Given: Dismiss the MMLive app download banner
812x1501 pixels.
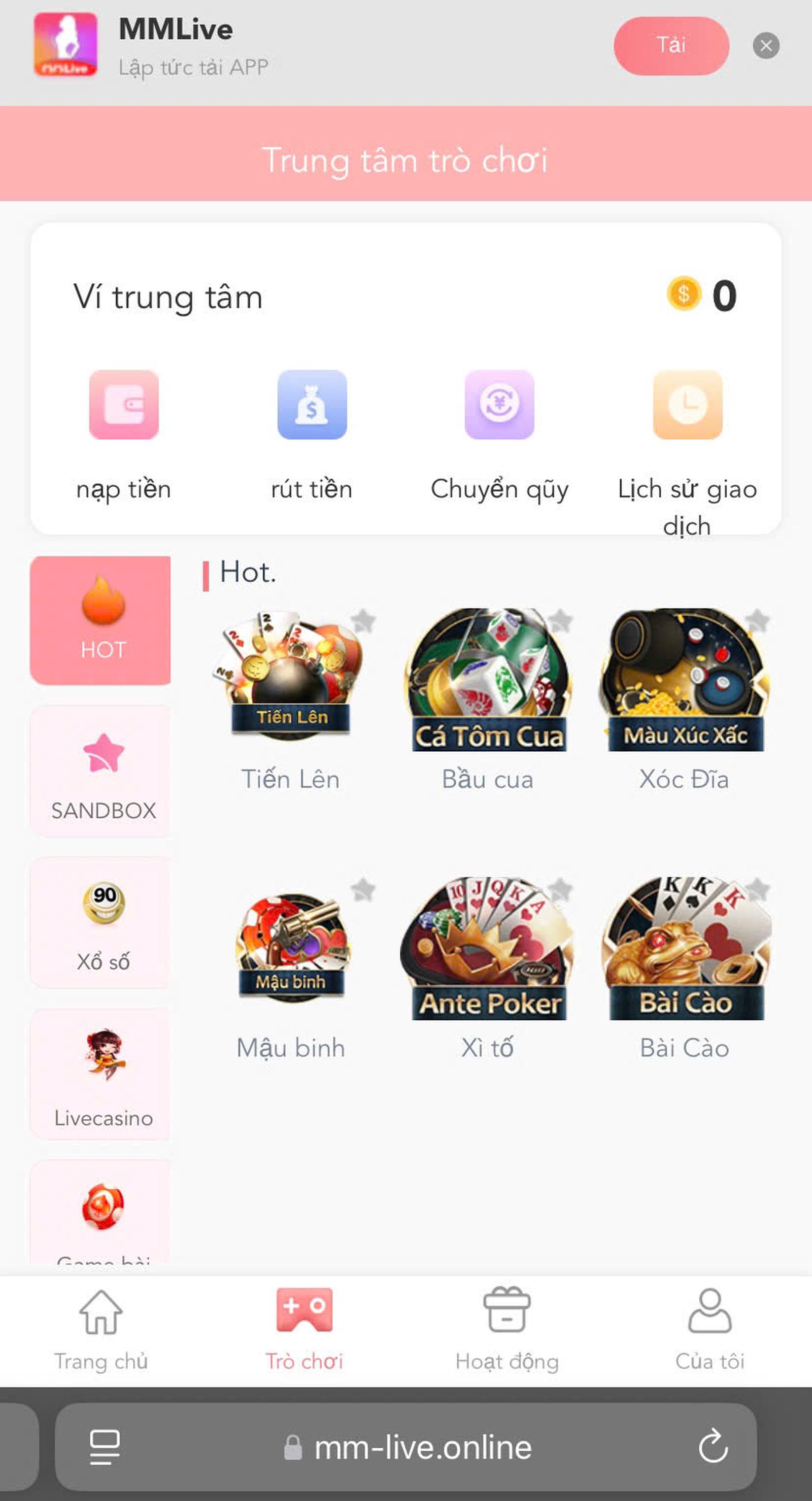Looking at the screenshot, I should click(765, 46).
